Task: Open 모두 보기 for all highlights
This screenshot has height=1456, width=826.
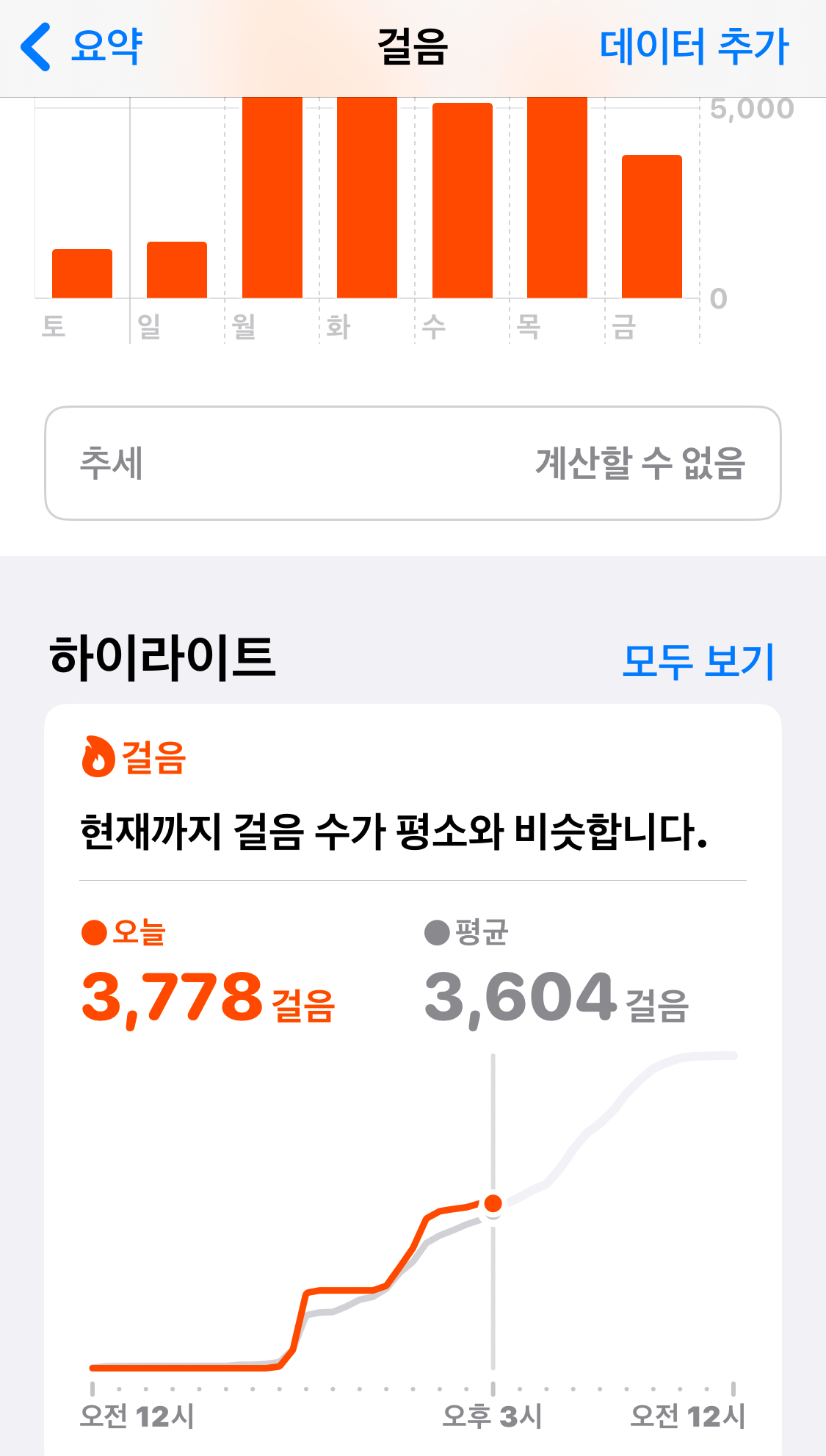Action: coord(698,660)
